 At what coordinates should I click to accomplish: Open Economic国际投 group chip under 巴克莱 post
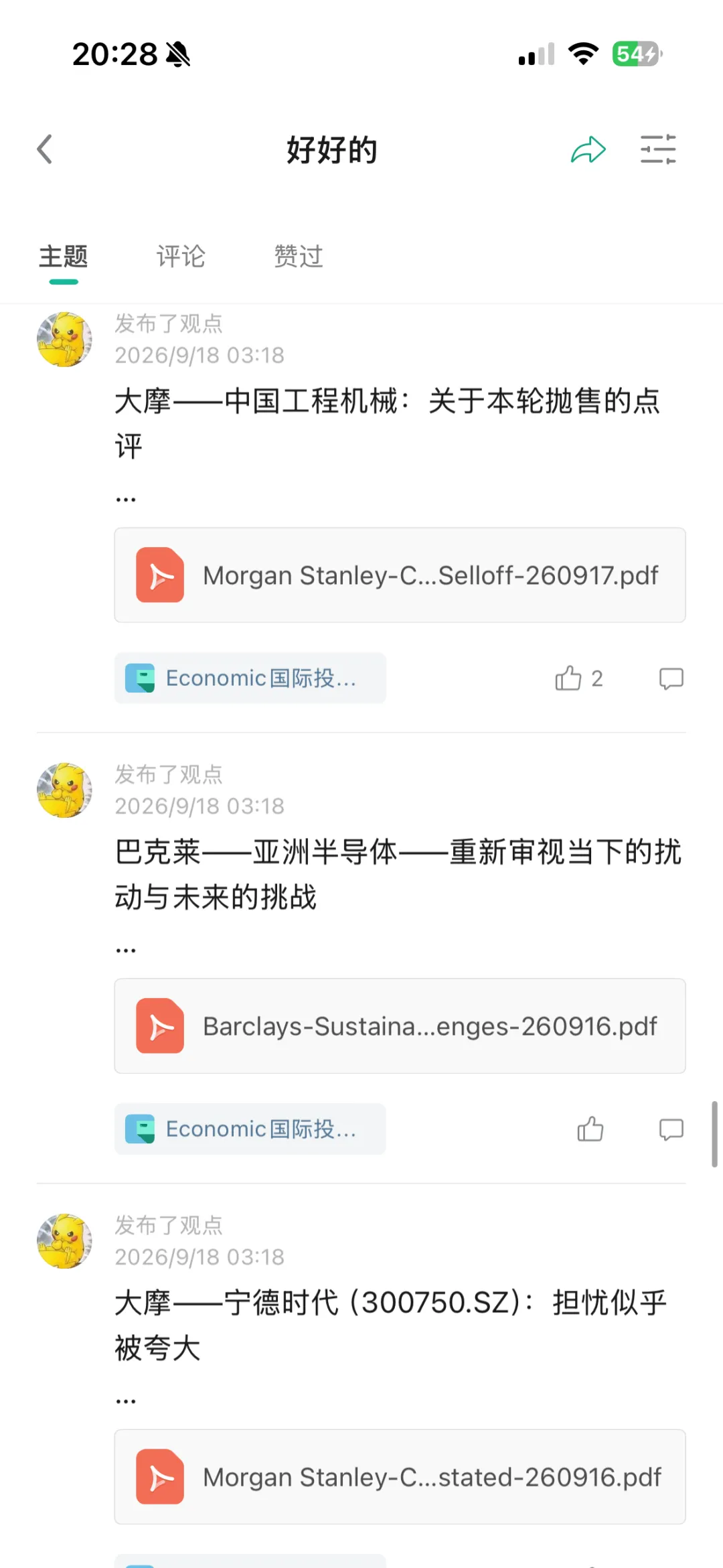click(250, 1129)
